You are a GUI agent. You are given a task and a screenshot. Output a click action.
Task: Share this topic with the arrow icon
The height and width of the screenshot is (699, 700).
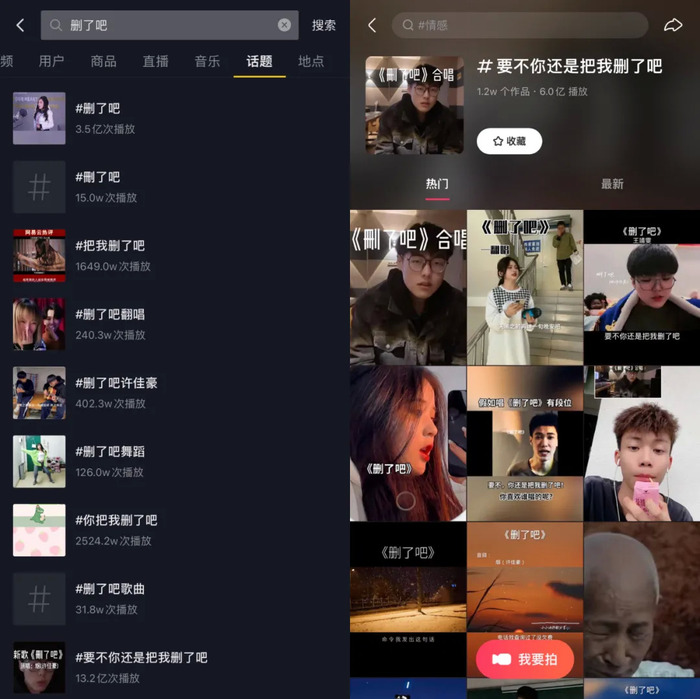coord(672,25)
